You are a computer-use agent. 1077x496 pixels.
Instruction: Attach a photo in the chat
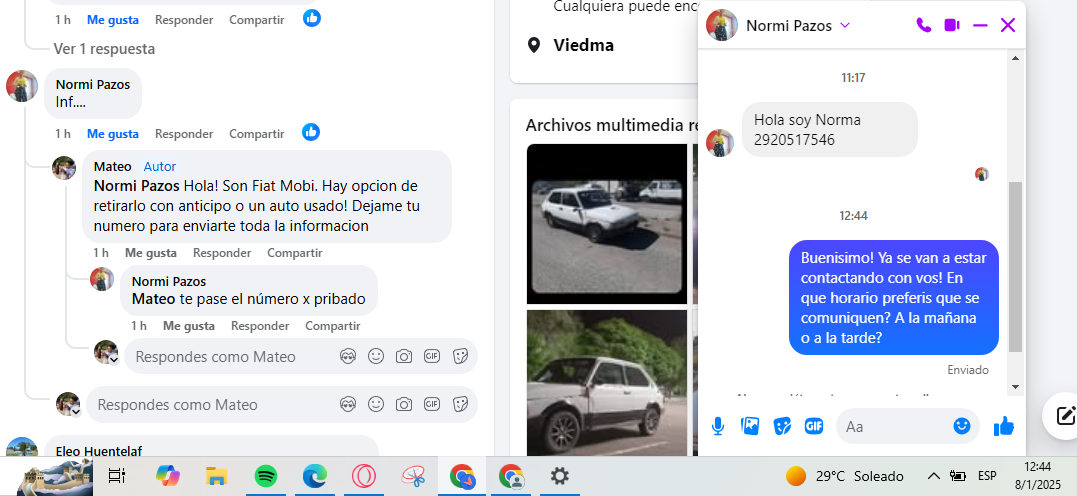coord(750,426)
